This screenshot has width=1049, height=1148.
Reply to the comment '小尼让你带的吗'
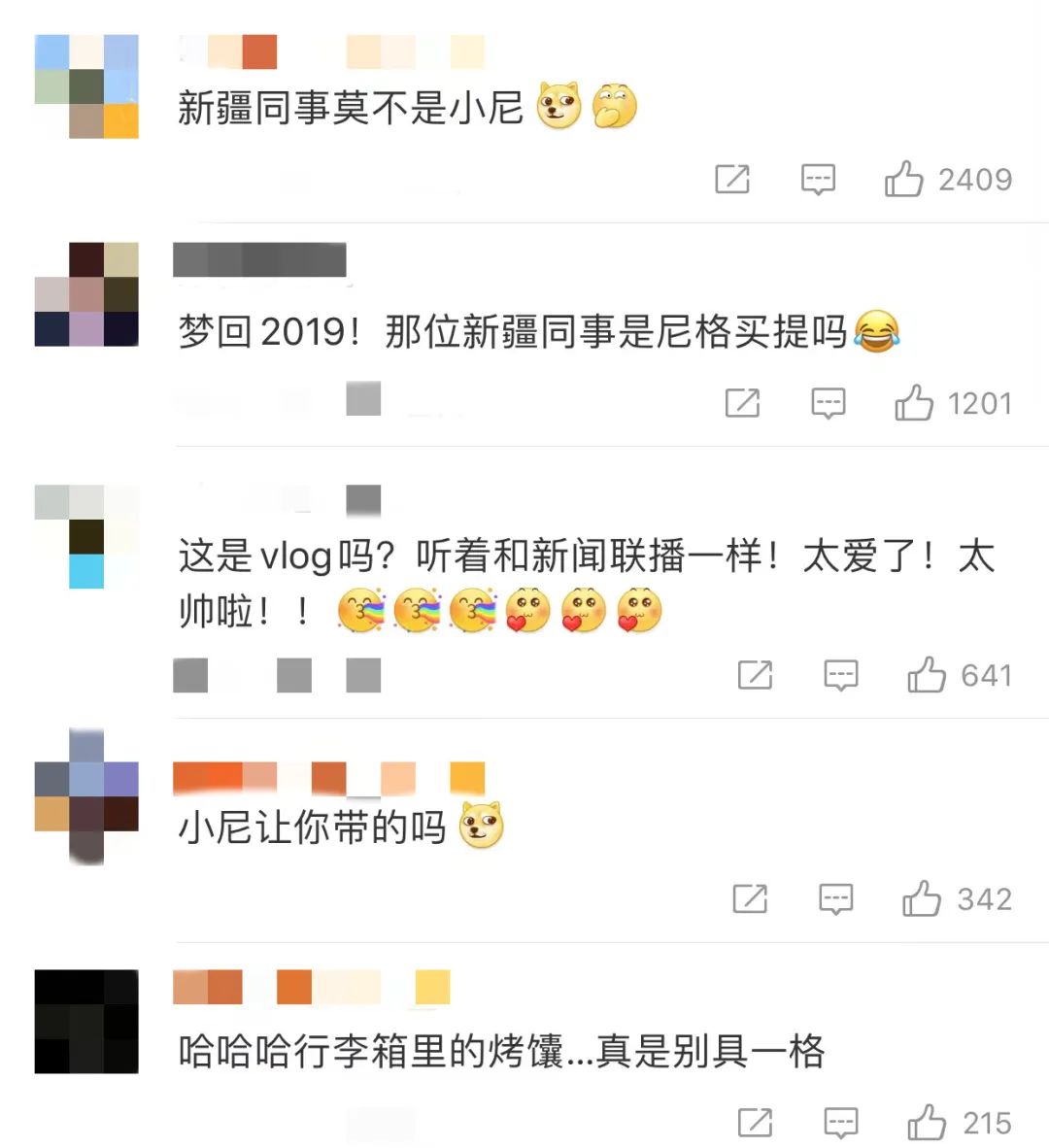836,899
